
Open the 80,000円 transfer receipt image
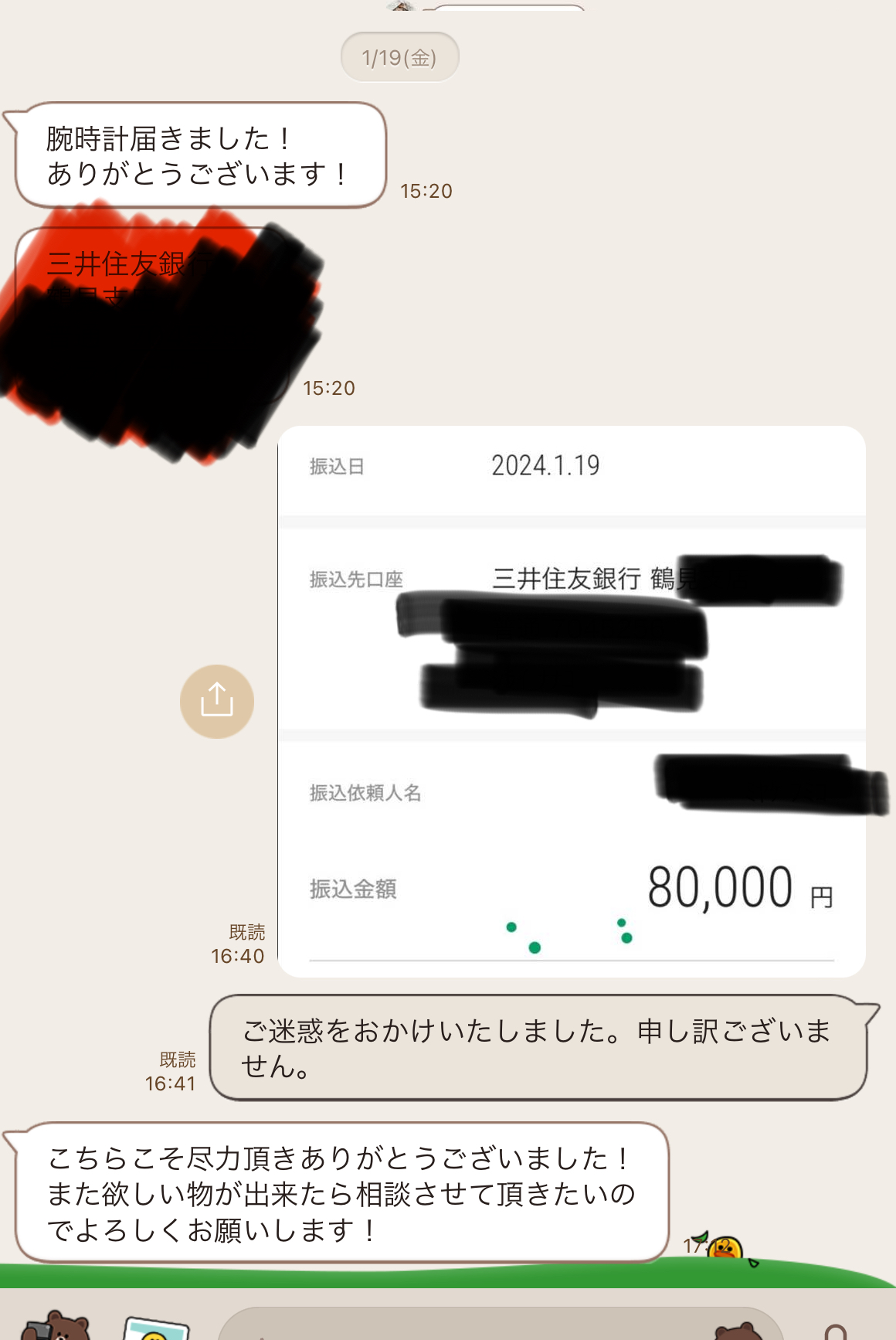pos(572,701)
